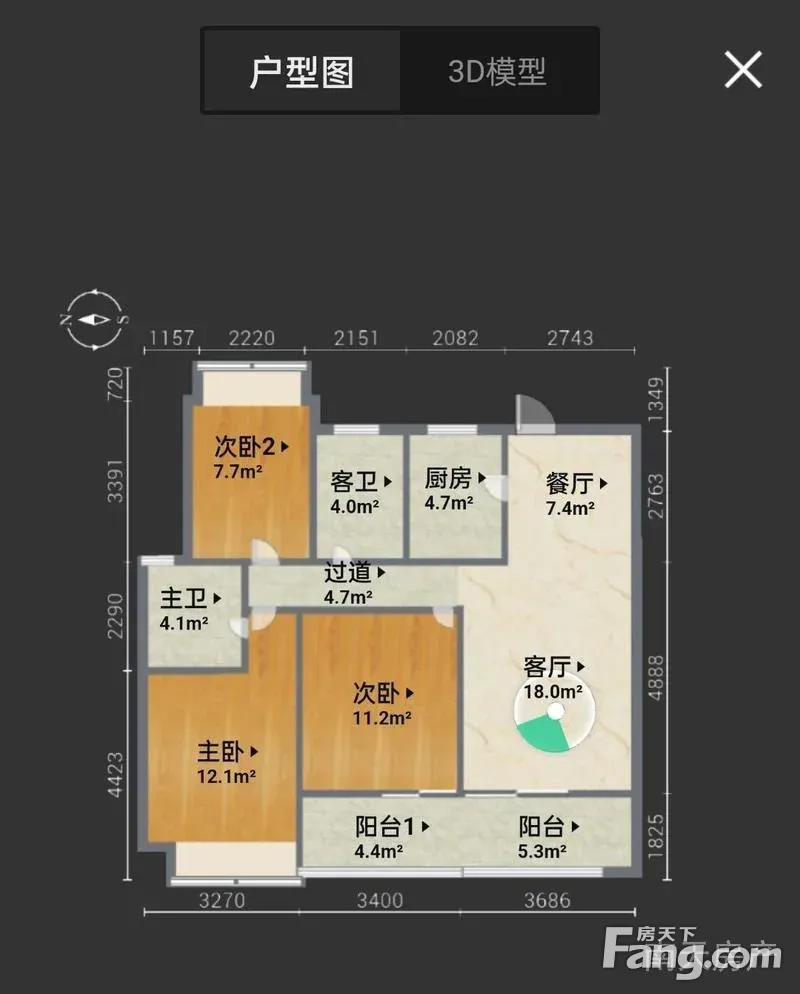Jump to the 次卧2 room
800x994 pixels.
pyautogui.click(x=252, y=448)
